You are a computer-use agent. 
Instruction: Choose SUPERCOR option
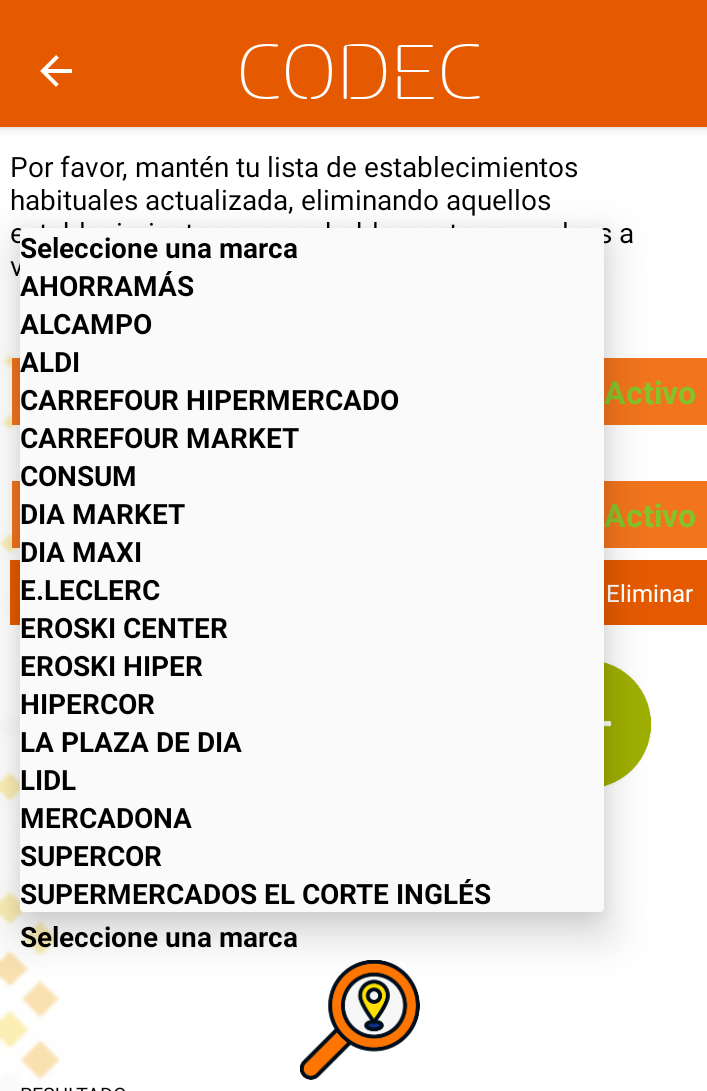coord(91,857)
